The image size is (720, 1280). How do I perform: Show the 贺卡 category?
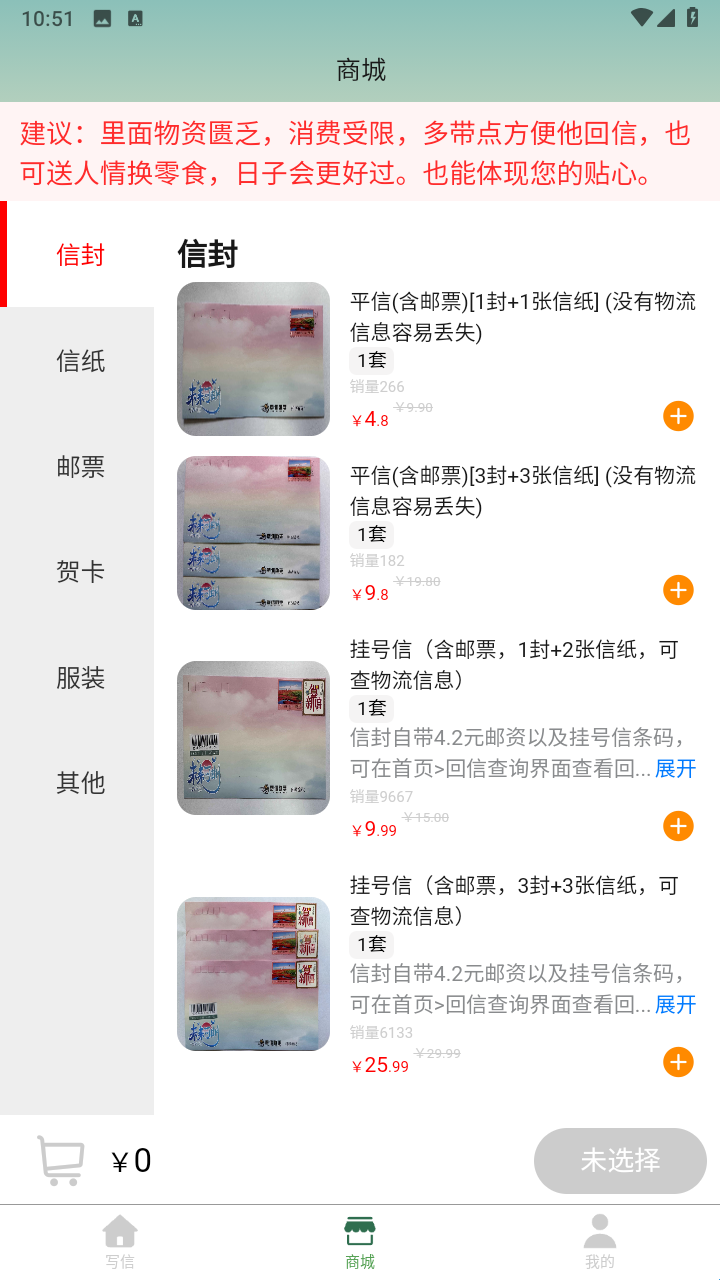80,572
